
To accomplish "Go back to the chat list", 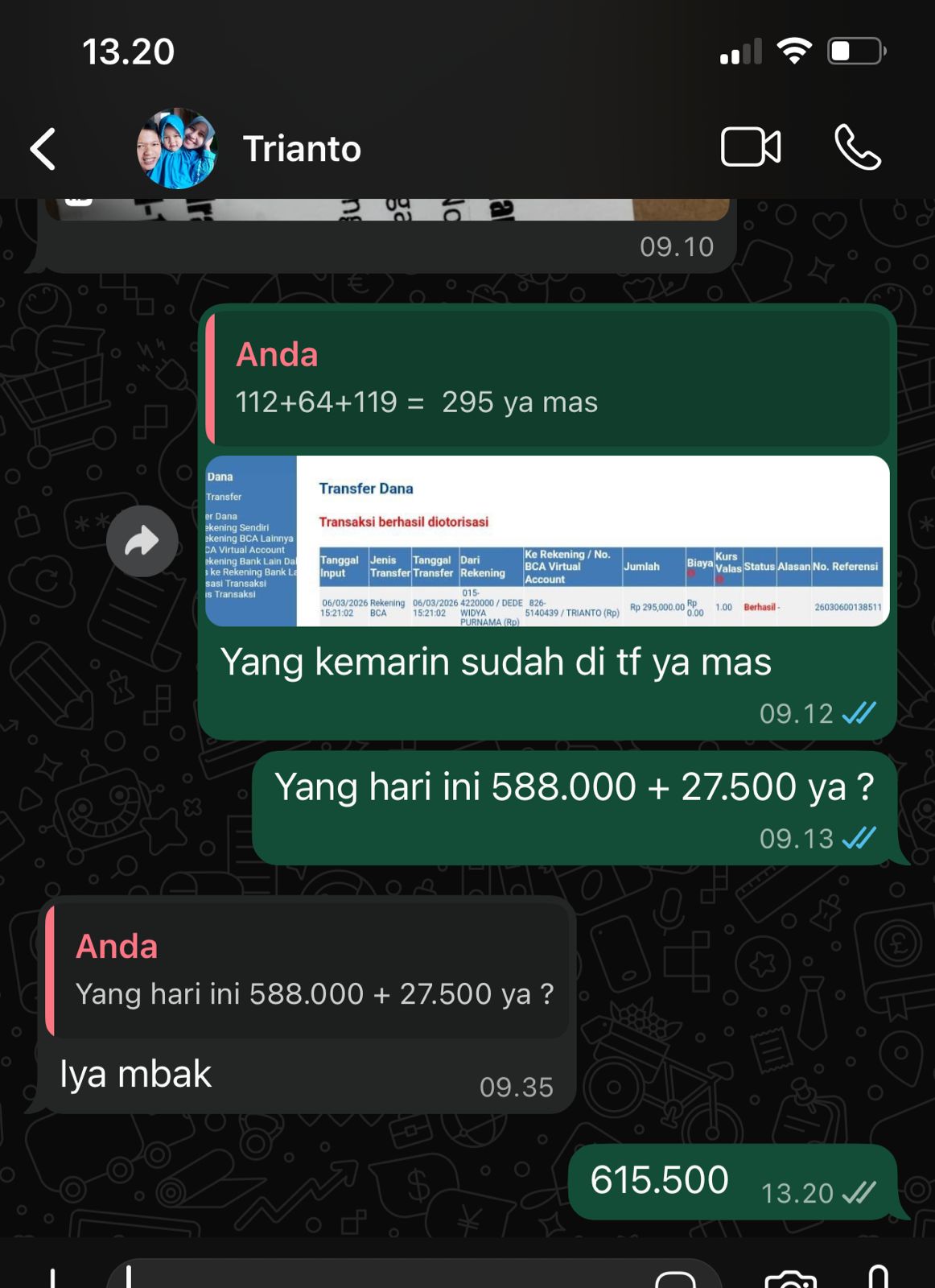I will click(x=43, y=149).
